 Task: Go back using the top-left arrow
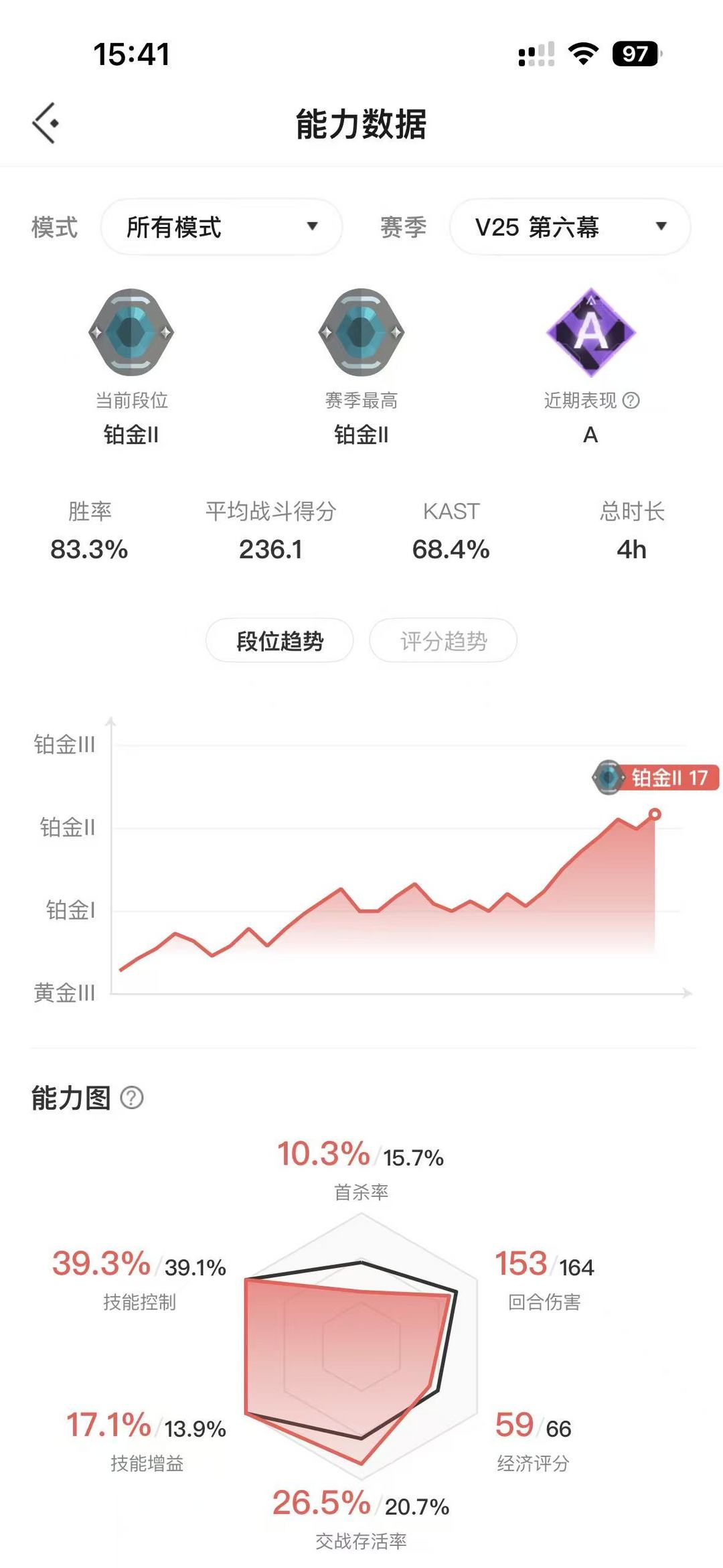[46, 123]
